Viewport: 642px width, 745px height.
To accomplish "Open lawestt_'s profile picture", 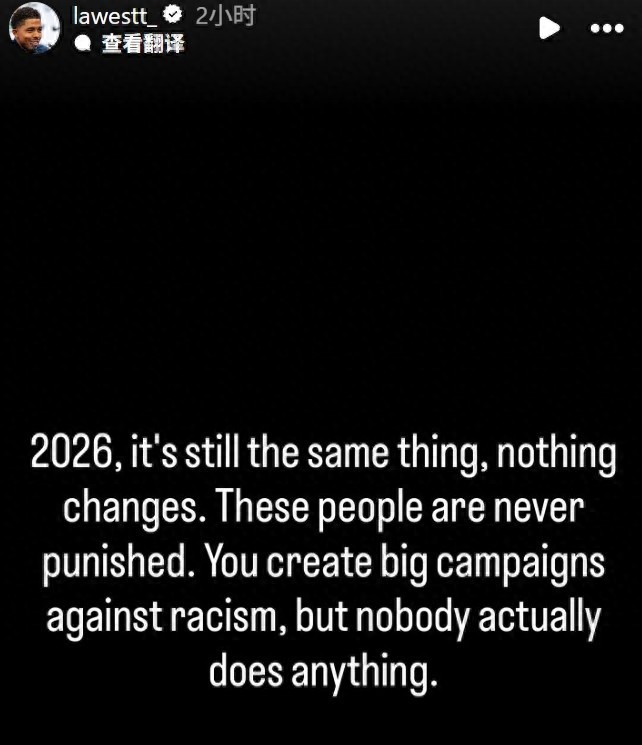I will pos(34,28).
